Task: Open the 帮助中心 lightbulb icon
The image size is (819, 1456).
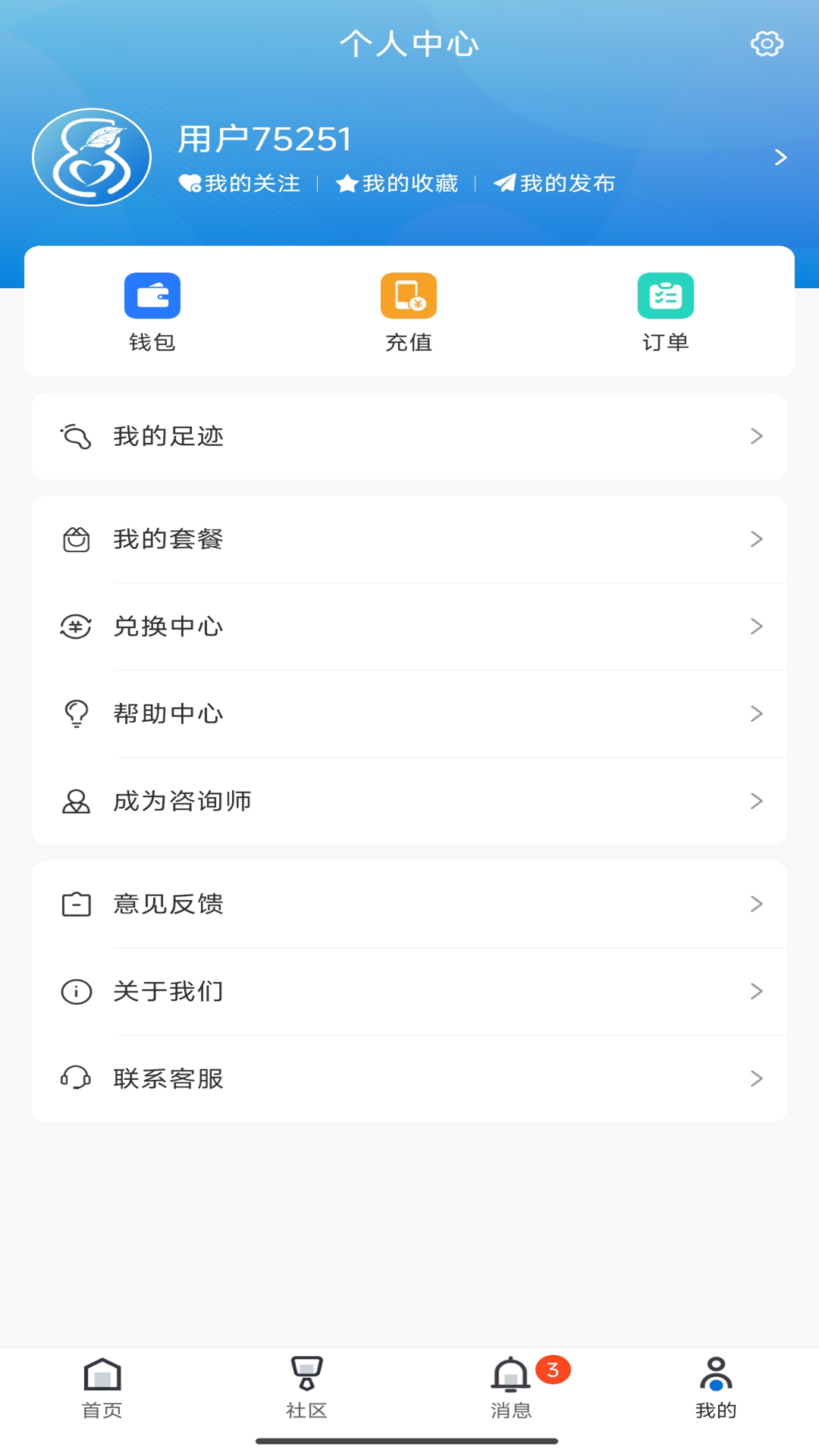Action: (74, 713)
